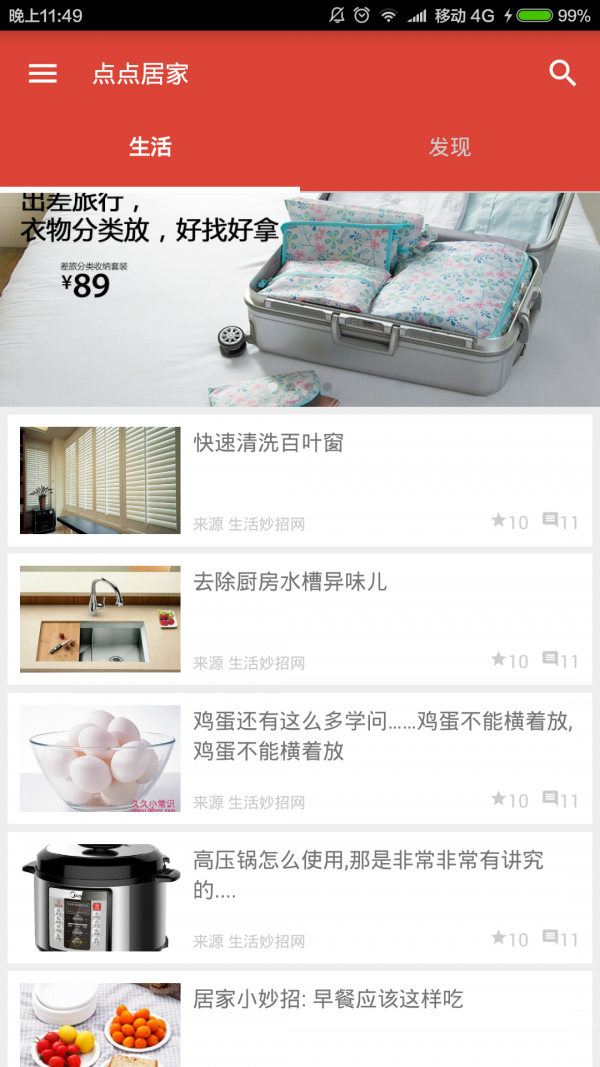Tap the star icon on 快速清洗百叶窗
Image resolution: width=600 pixels, height=1067 pixels.
(x=499, y=521)
